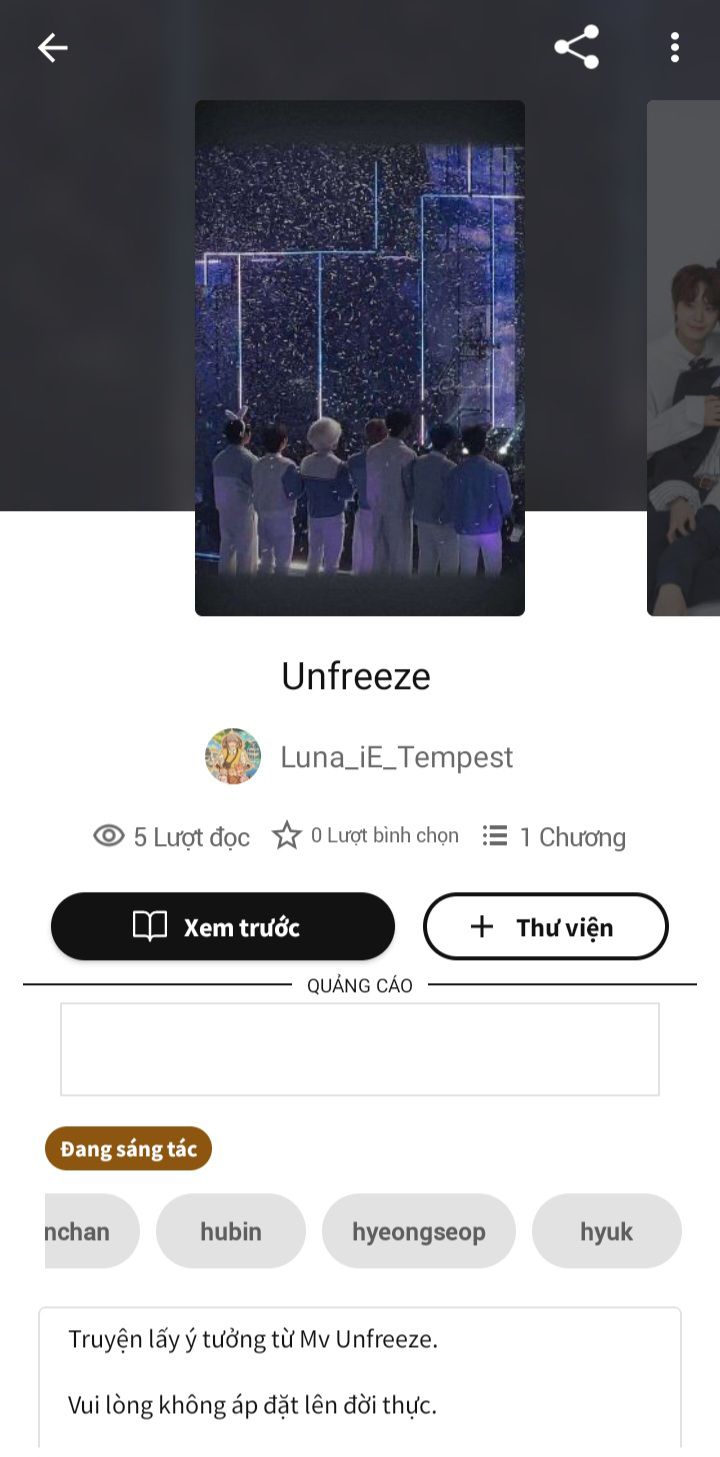
Task: Select the hyuk tag chip
Action: [x=606, y=1231]
